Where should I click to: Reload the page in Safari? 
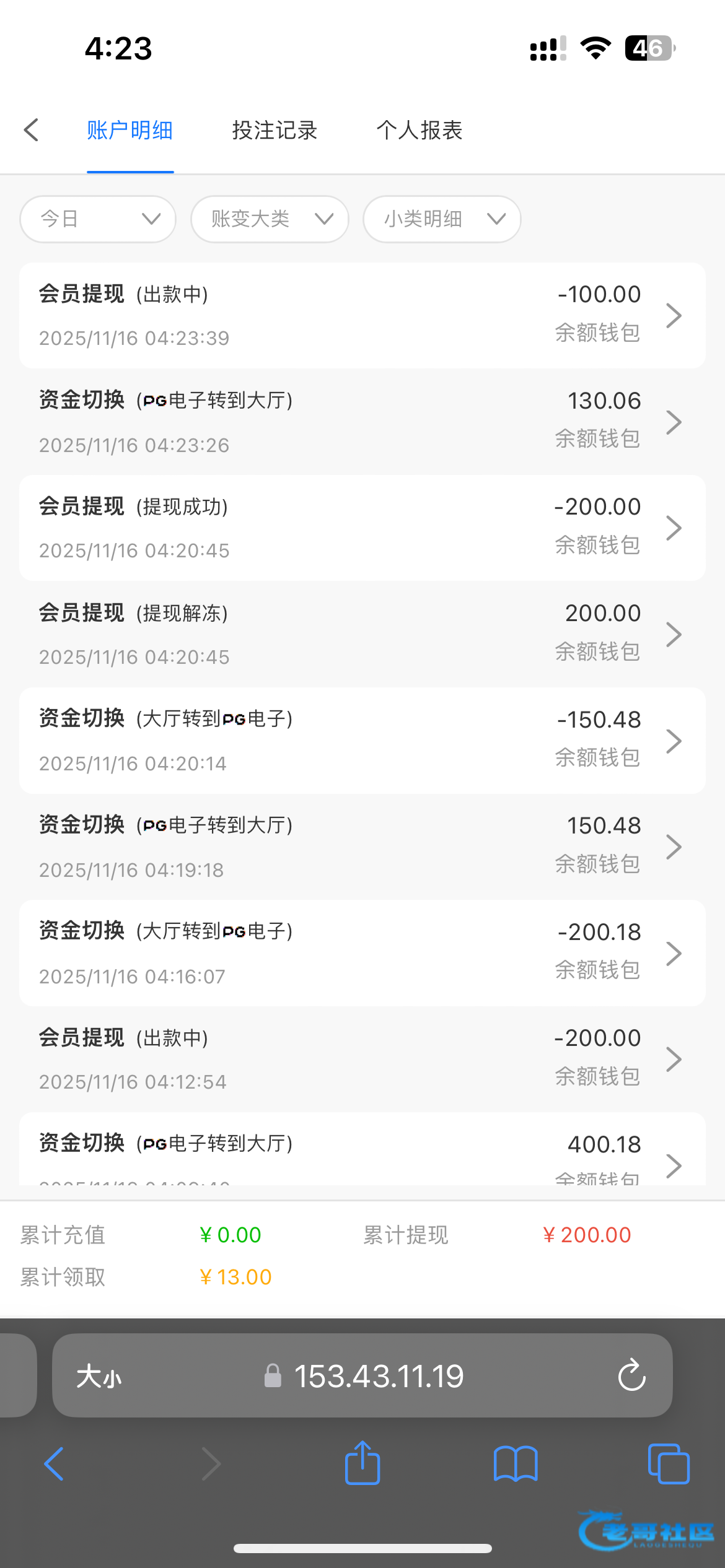pos(631,1375)
